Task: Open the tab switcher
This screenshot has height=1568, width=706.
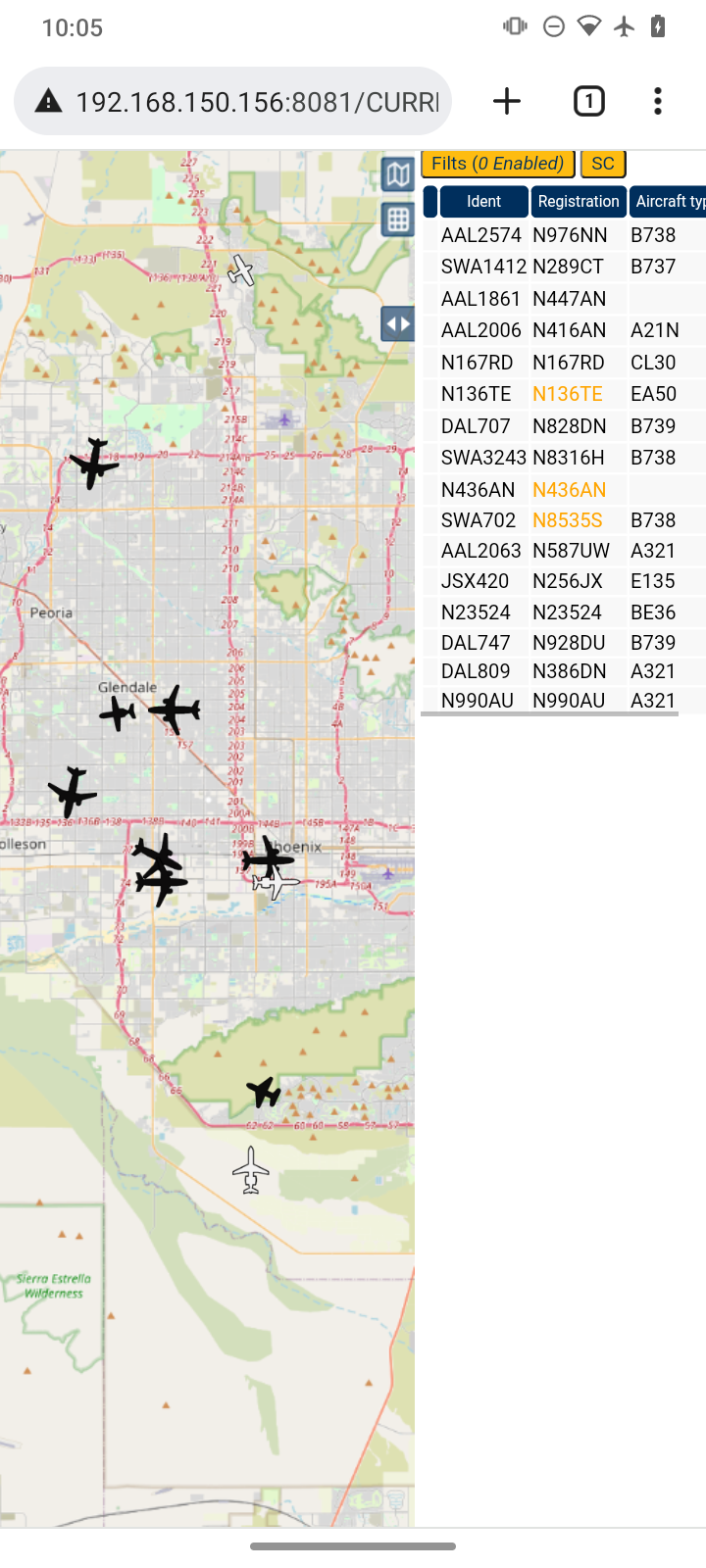Action: pos(588,101)
